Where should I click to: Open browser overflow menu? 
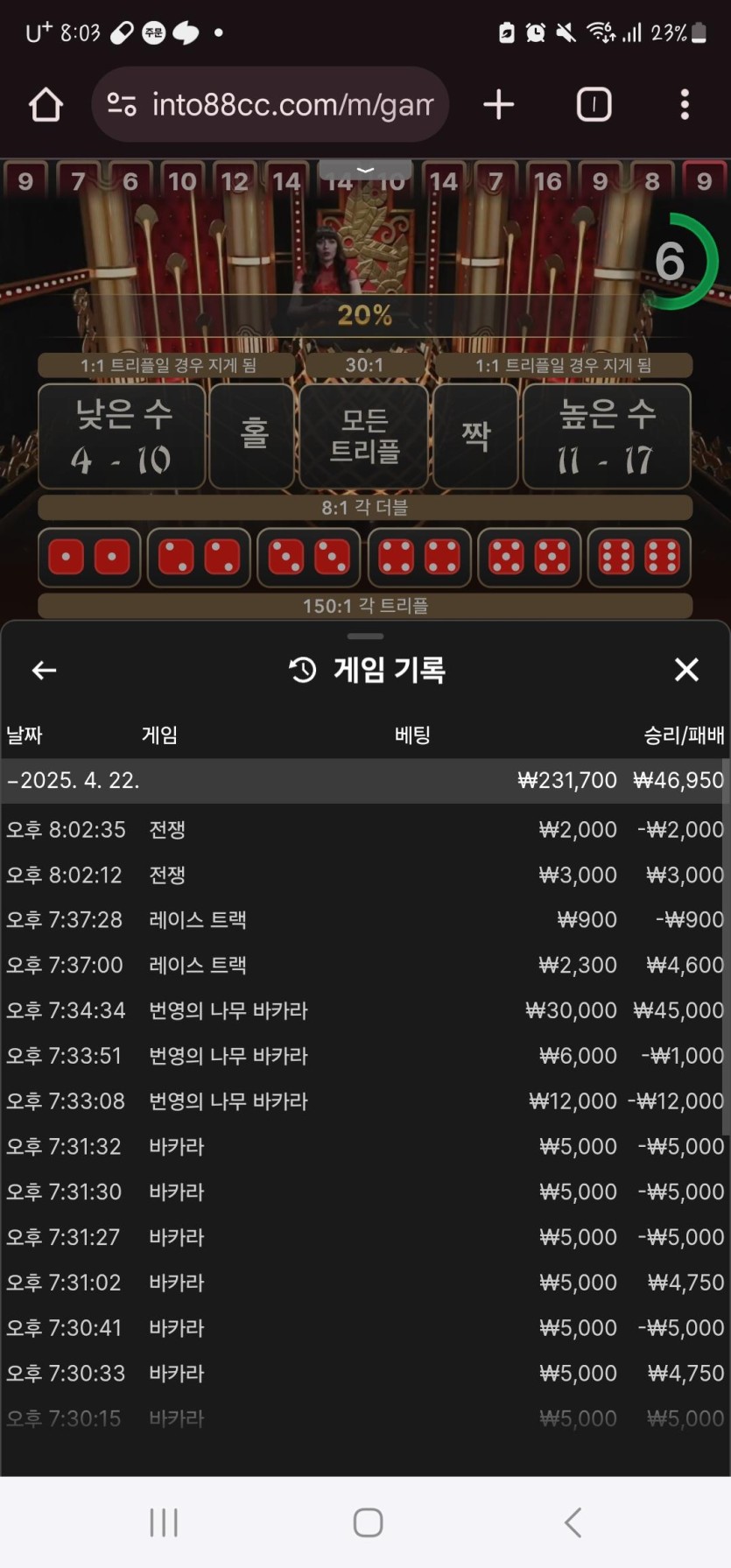click(685, 105)
